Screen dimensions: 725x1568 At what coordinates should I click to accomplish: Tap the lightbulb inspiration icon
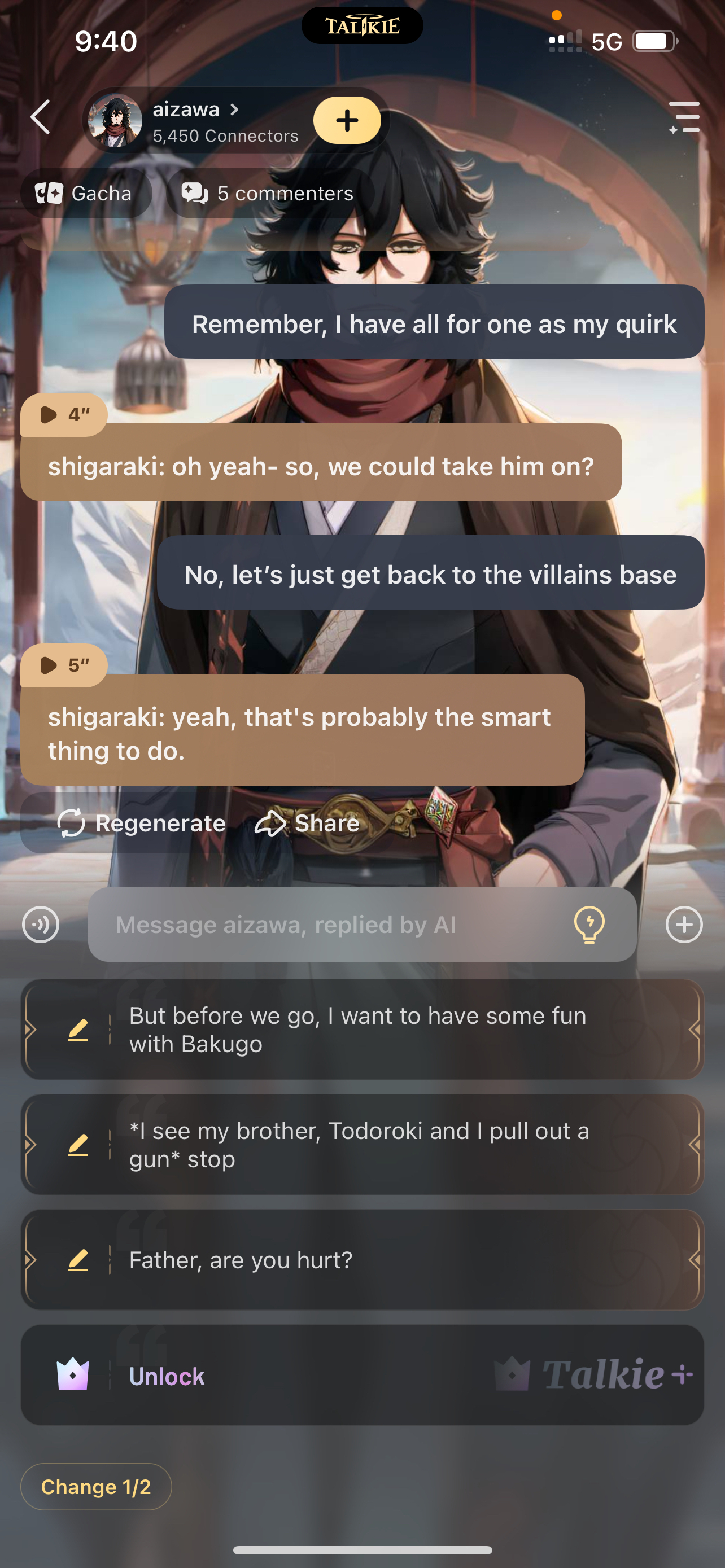pos(589,925)
